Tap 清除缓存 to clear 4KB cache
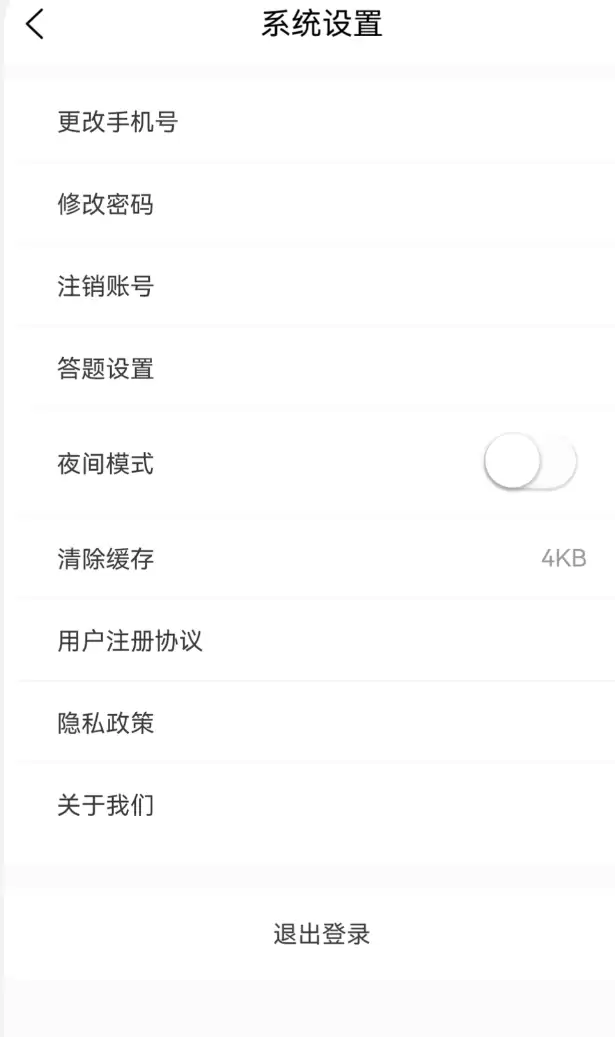The image size is (615, 1037). (x=106, y=558)
